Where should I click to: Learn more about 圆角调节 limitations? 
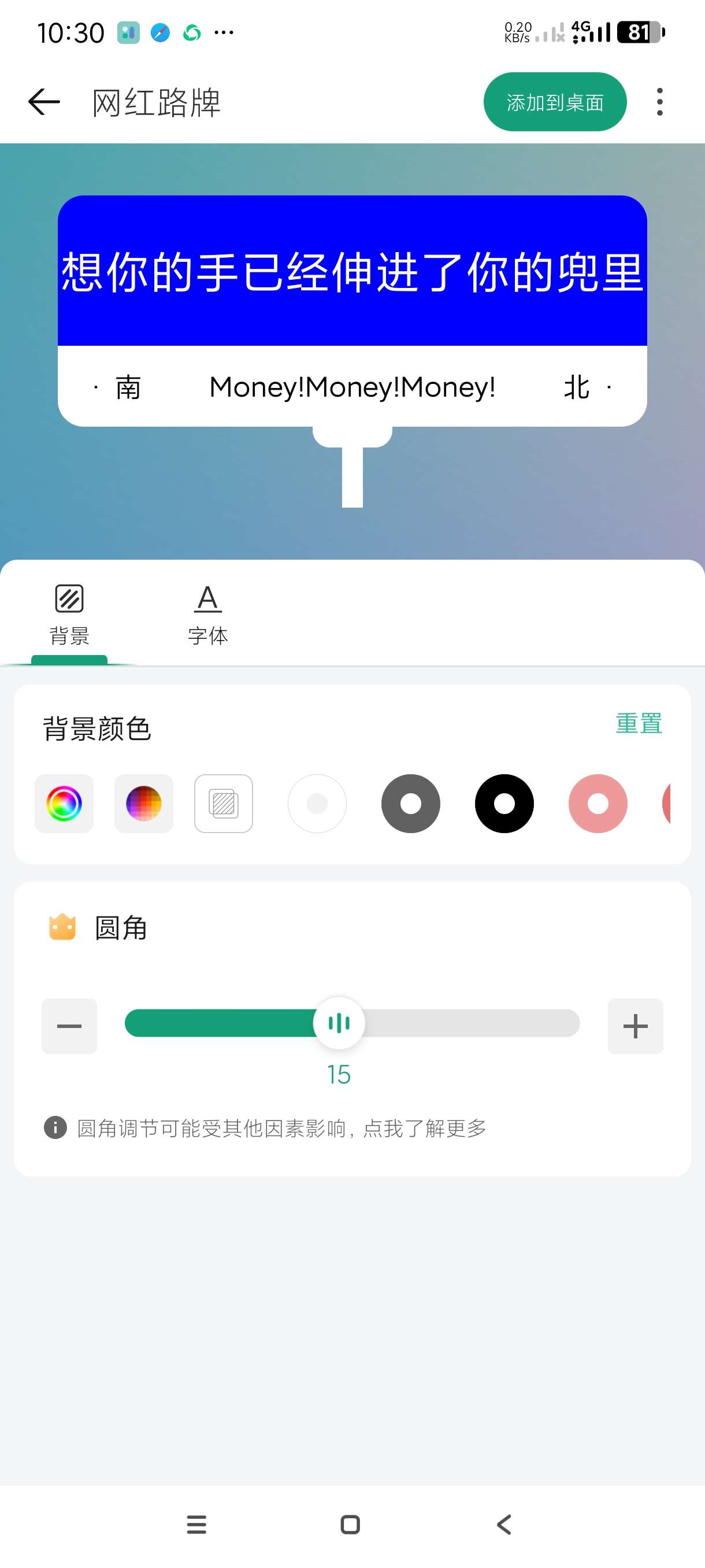click(281, 1128)
